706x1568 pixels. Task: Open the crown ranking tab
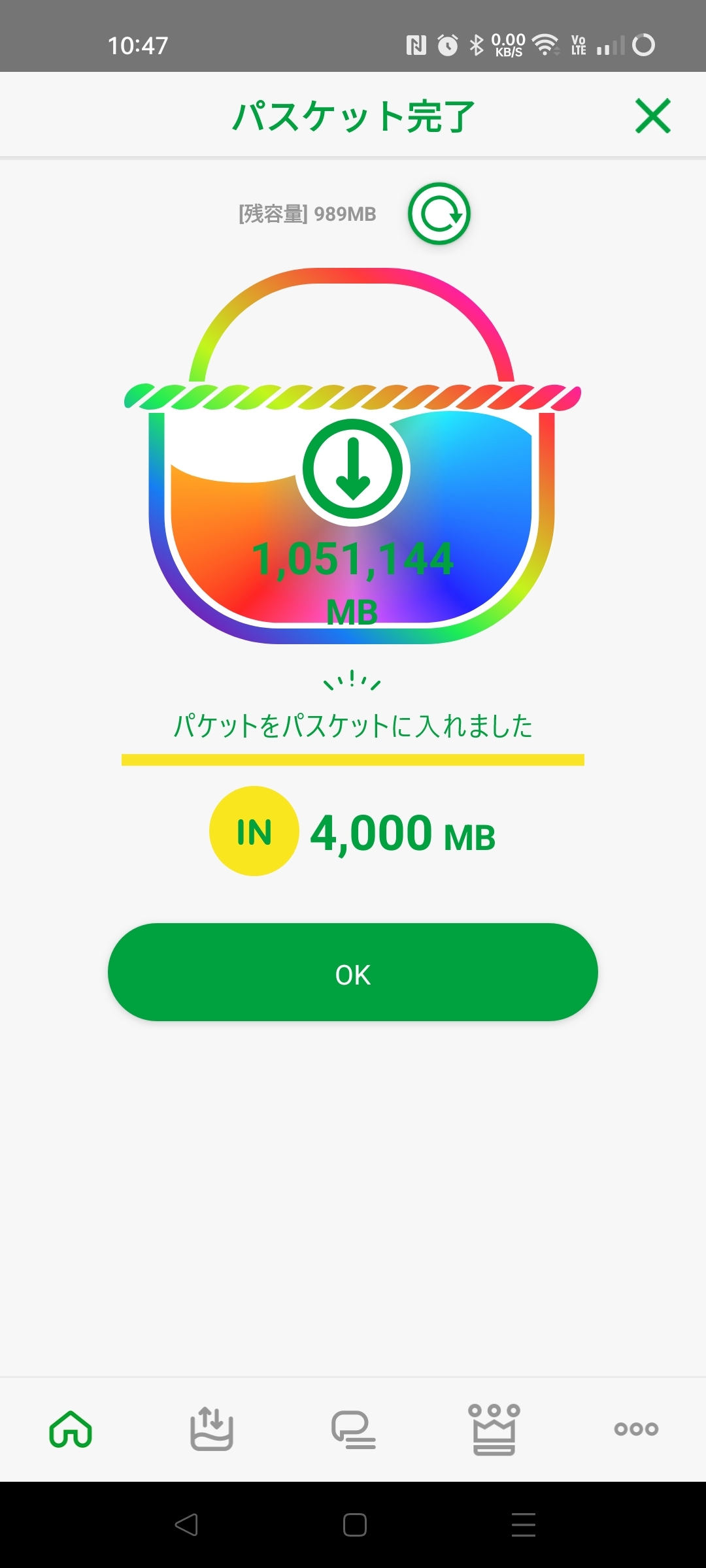(494, 1428)
